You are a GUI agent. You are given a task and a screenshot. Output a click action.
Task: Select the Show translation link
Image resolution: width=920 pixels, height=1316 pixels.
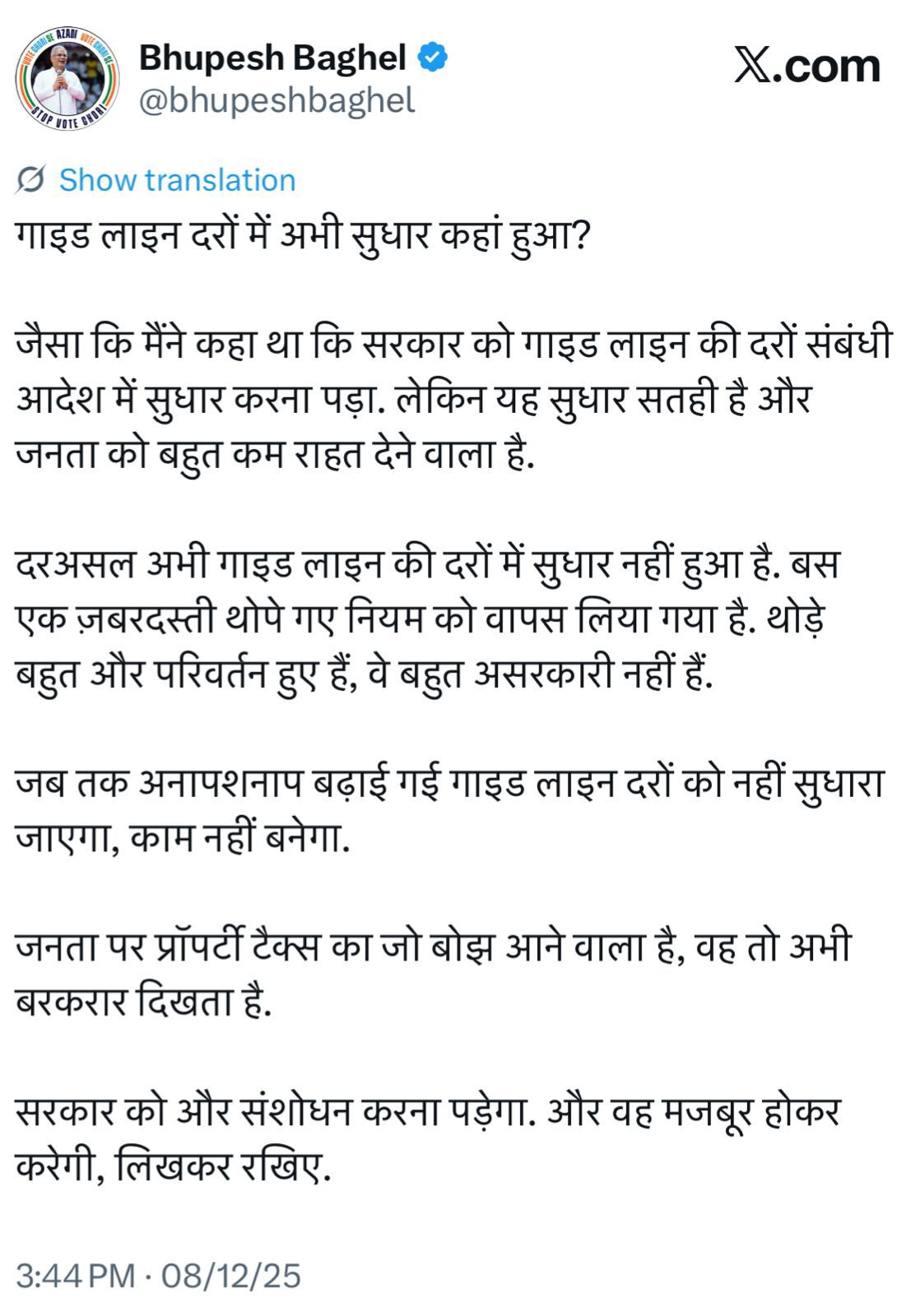pos(177,178)
